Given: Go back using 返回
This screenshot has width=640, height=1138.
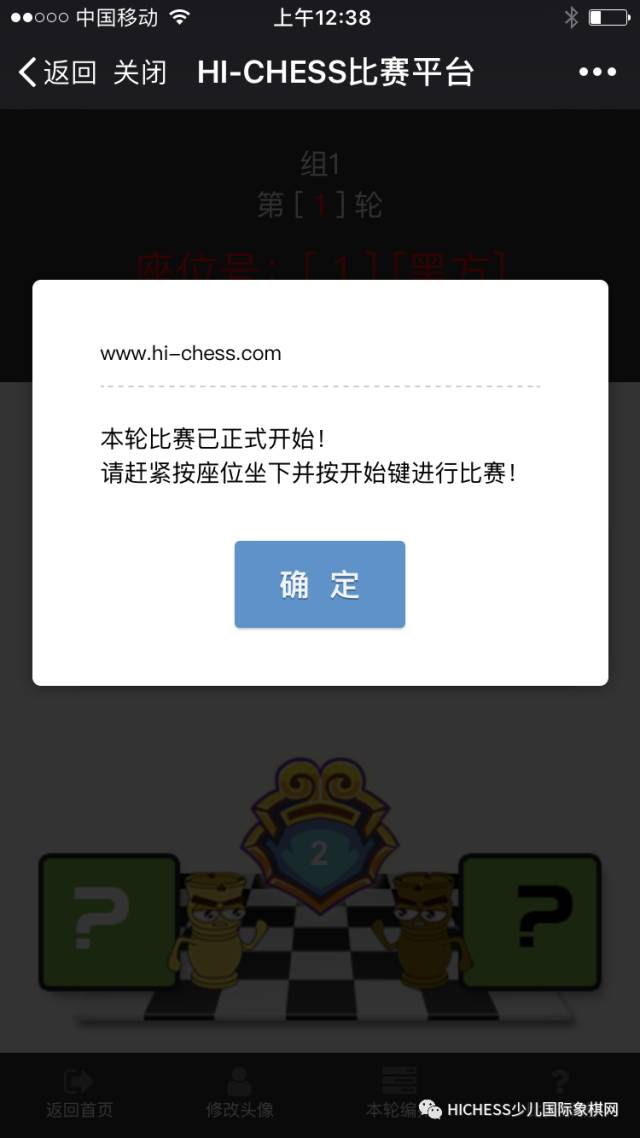Looking at the screenshot, I should click(57, 73).
